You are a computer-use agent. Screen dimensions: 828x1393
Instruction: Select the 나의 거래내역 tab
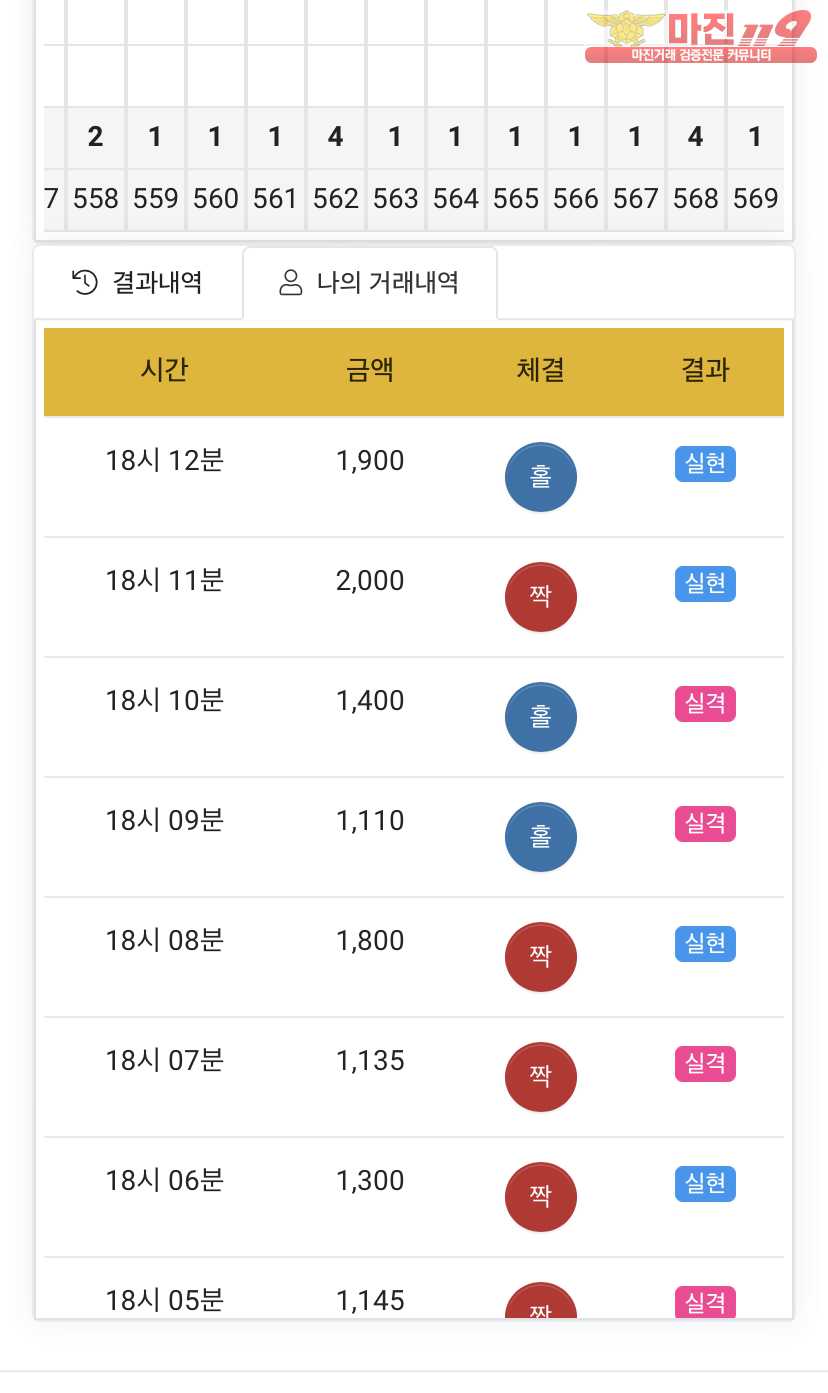[370, 283]
